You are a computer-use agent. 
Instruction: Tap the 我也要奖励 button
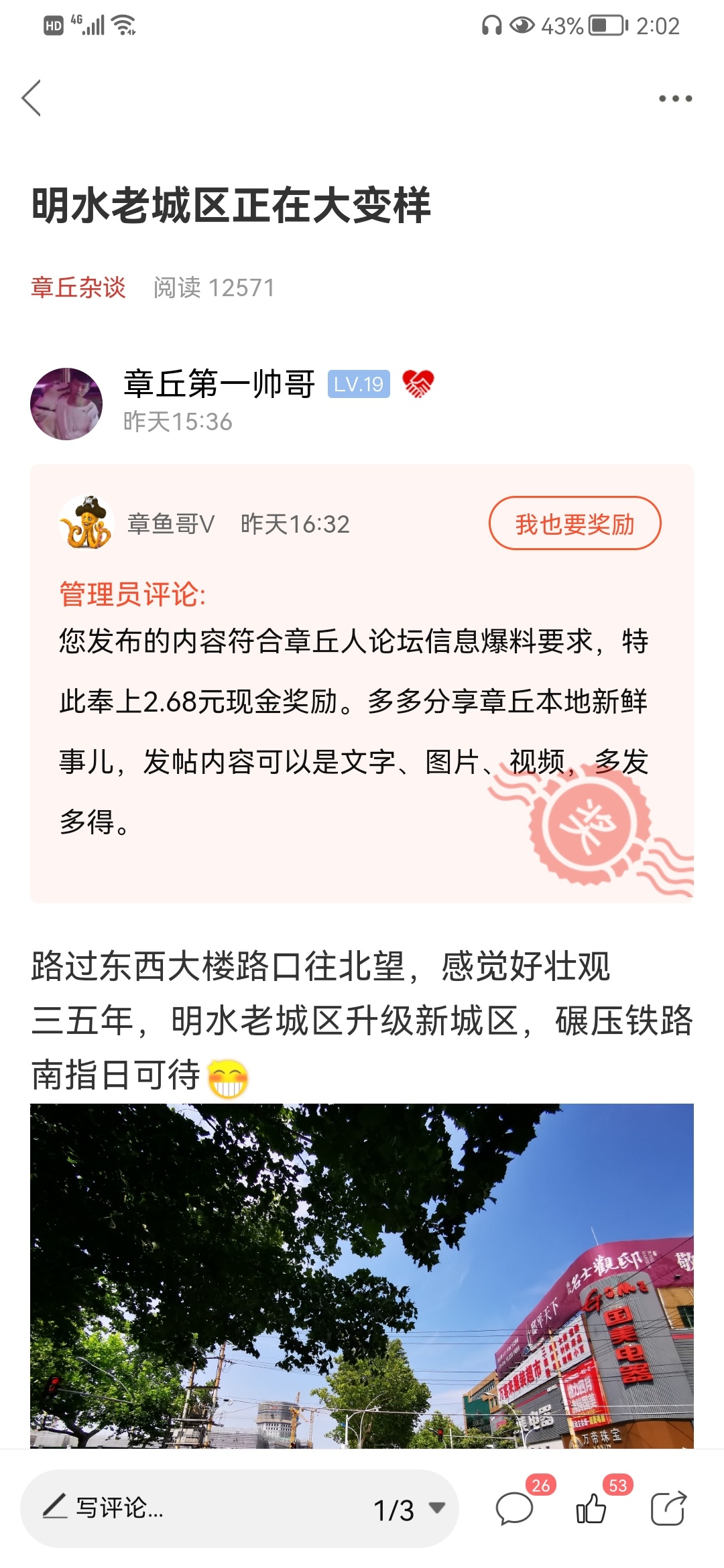(575, 523)
